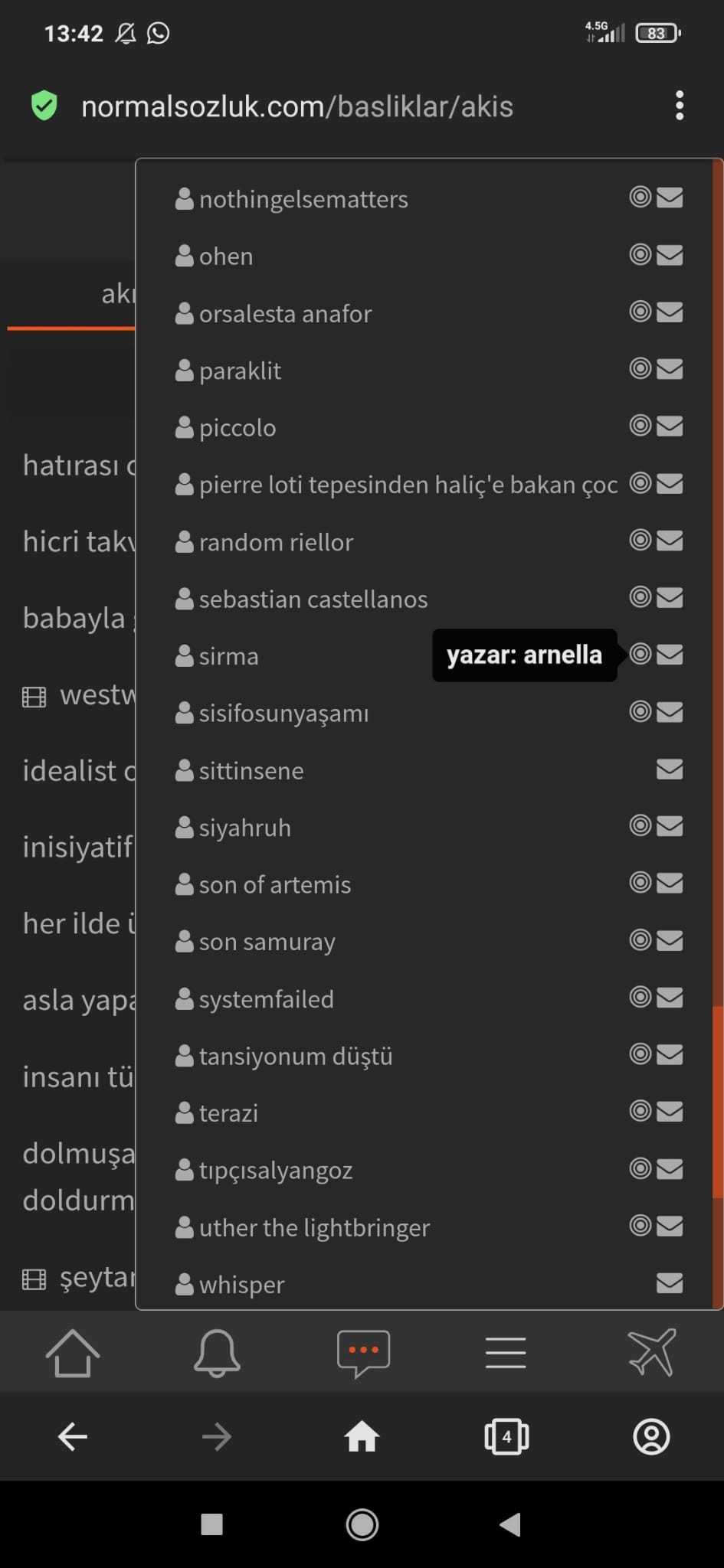The image size is (724, 1568).
Task: Message random riellor via envelope icon
Action: pyautogui.click(x=670, y=541)
